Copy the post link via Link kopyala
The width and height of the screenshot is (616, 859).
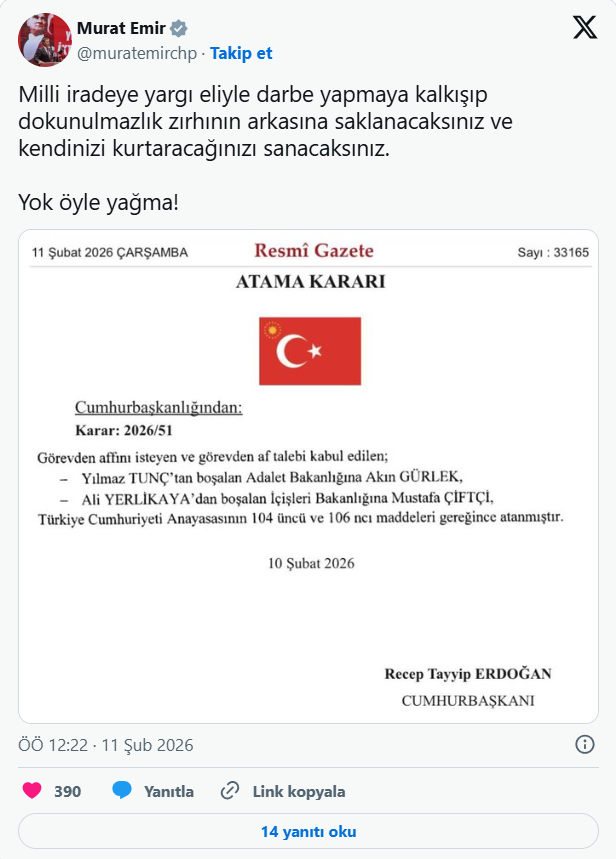click(x=284, y=791)
